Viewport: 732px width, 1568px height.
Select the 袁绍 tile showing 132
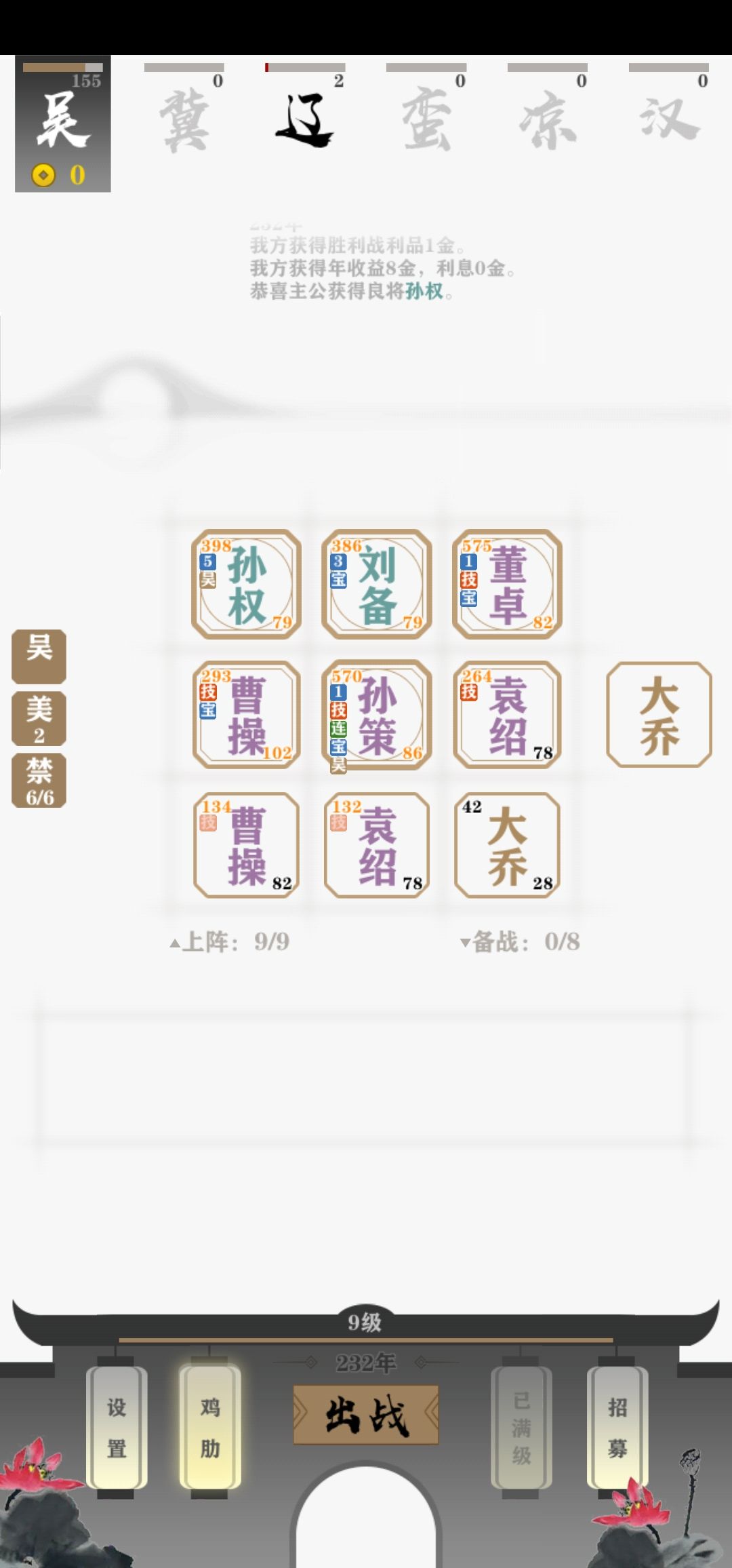pos(377,845)
